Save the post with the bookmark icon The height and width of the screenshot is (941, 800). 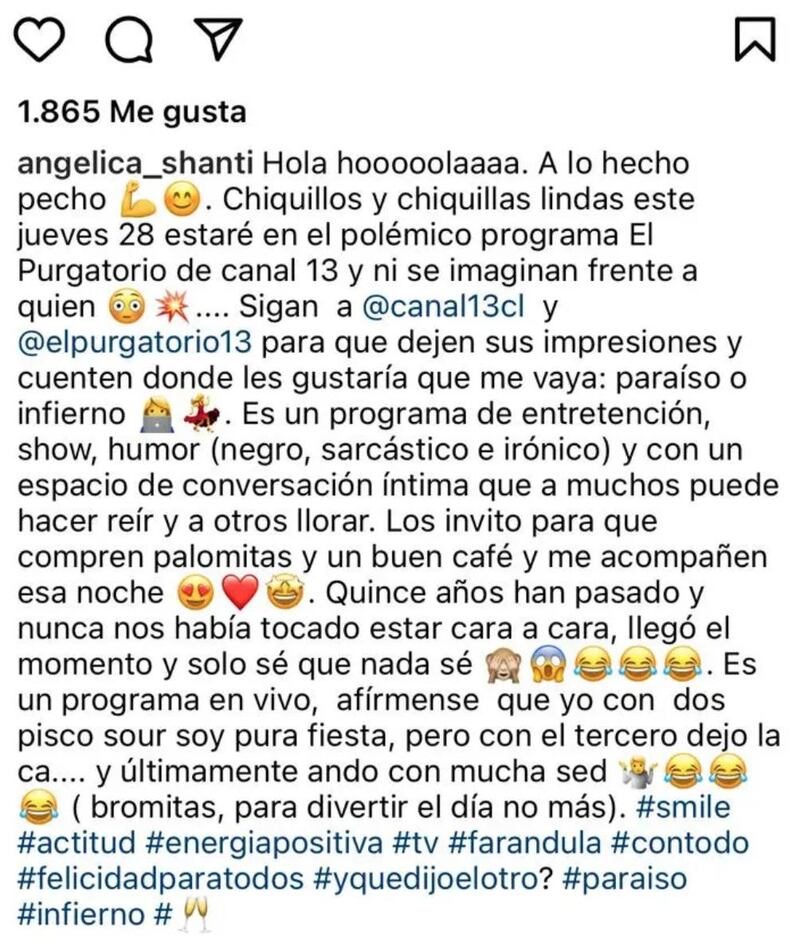[755, 39]
